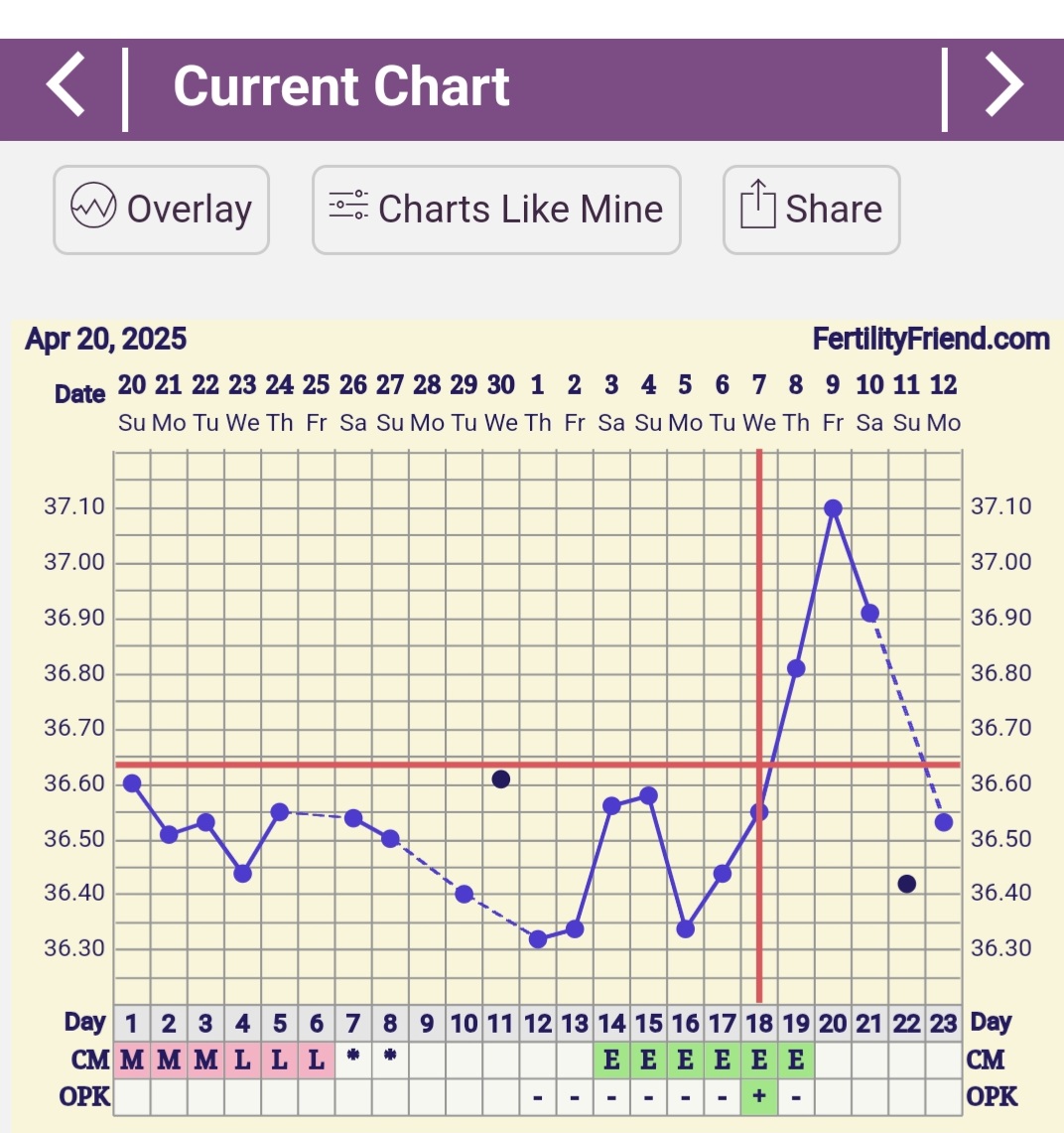
Task: Go to the previous chart
Action: [x=66, y=86]
